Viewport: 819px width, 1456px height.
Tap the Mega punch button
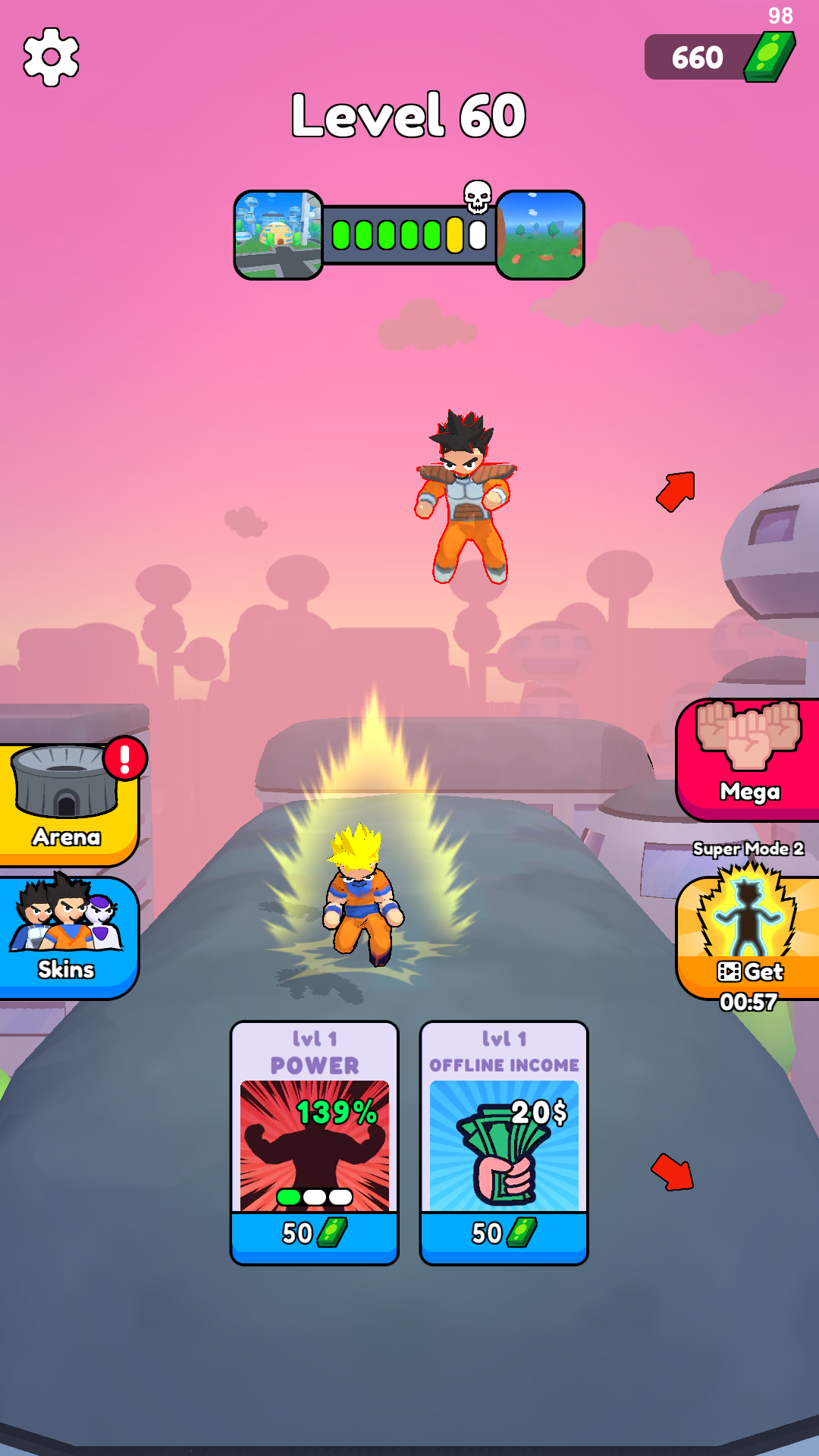pos(749,758)
